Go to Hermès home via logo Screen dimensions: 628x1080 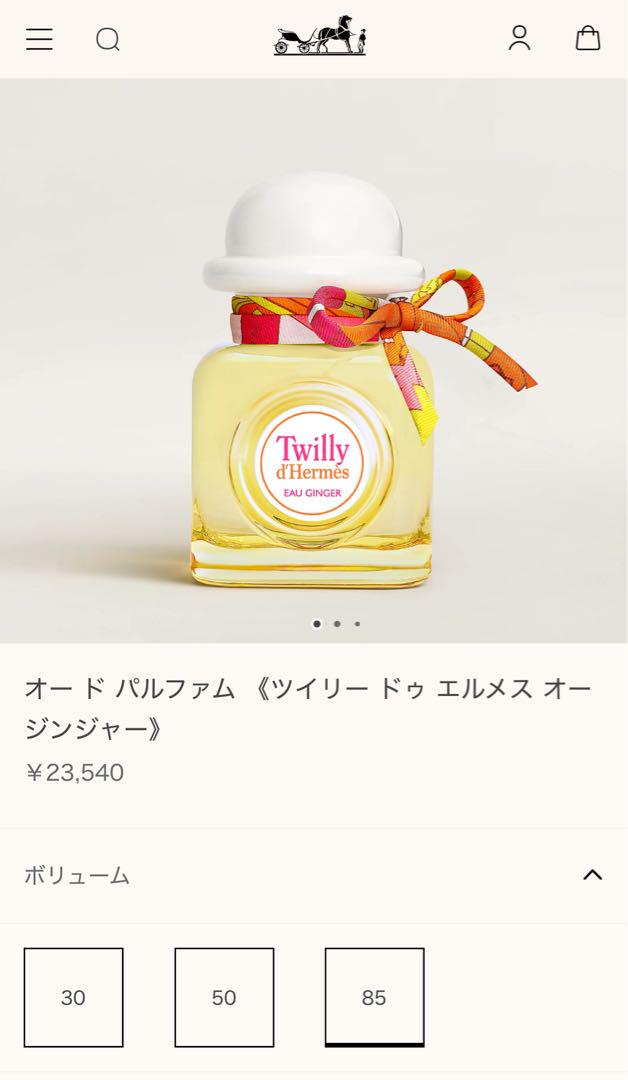[320, 35]
